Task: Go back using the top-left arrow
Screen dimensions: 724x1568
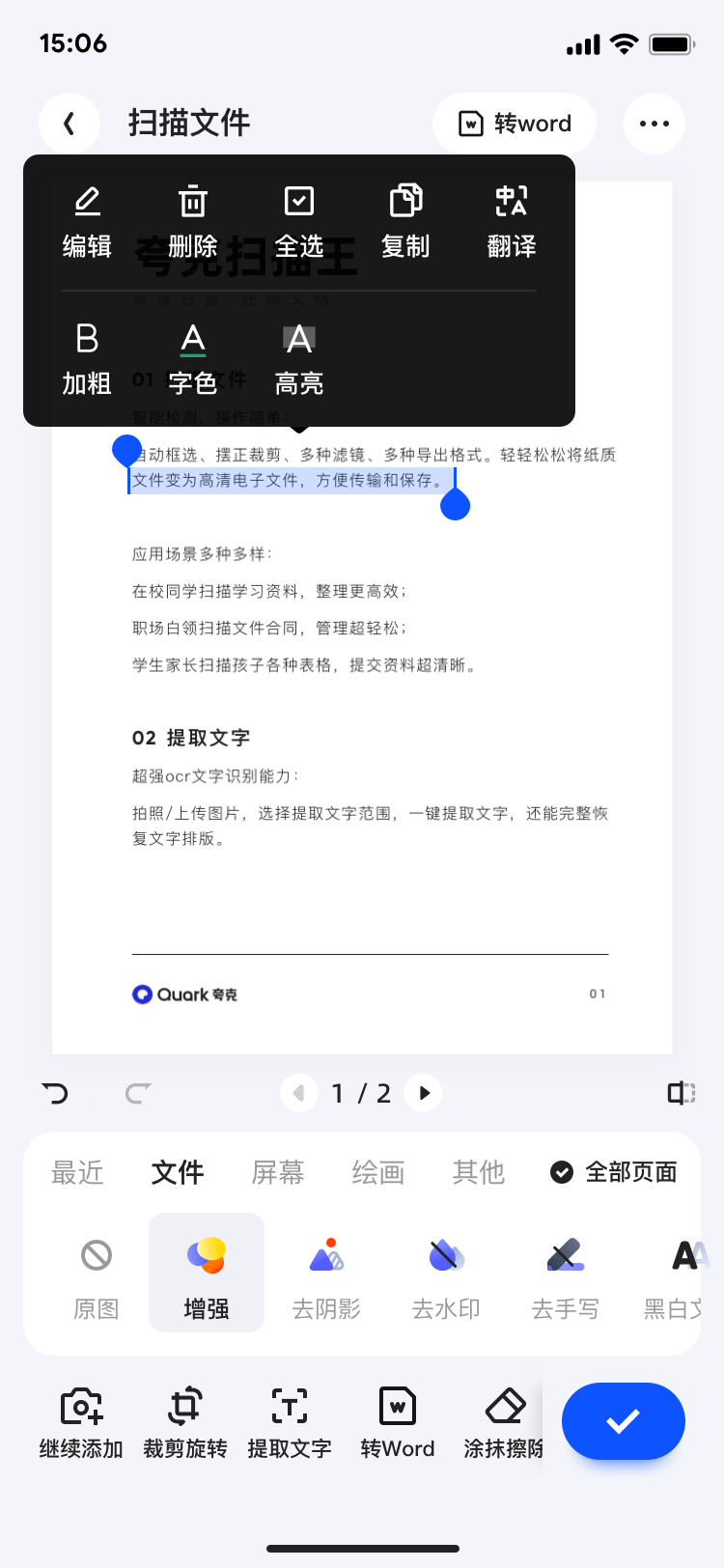Action: click(x=69, y=124)
